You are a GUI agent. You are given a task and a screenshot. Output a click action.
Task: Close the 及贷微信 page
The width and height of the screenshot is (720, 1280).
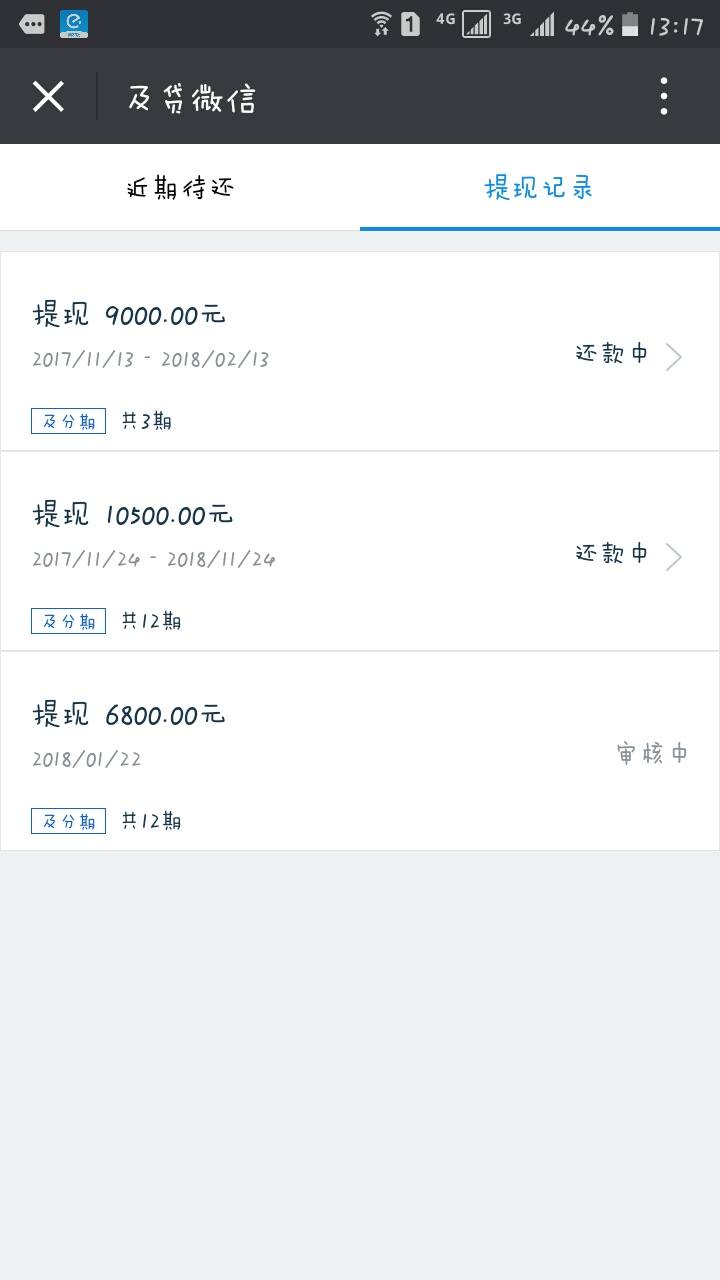pos(48,97)
